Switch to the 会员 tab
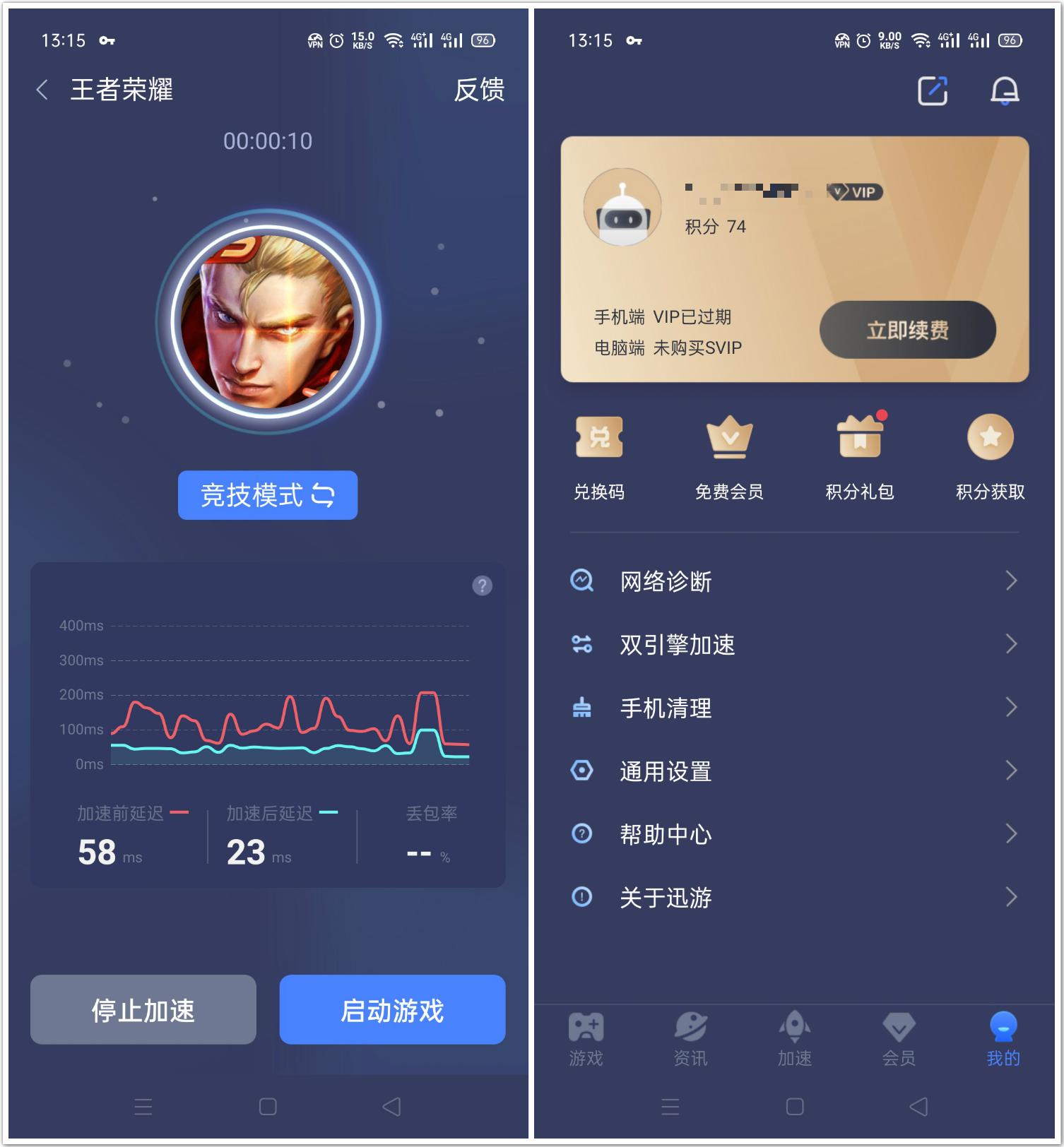The image size is (1064, 1147). [899, 1038]
